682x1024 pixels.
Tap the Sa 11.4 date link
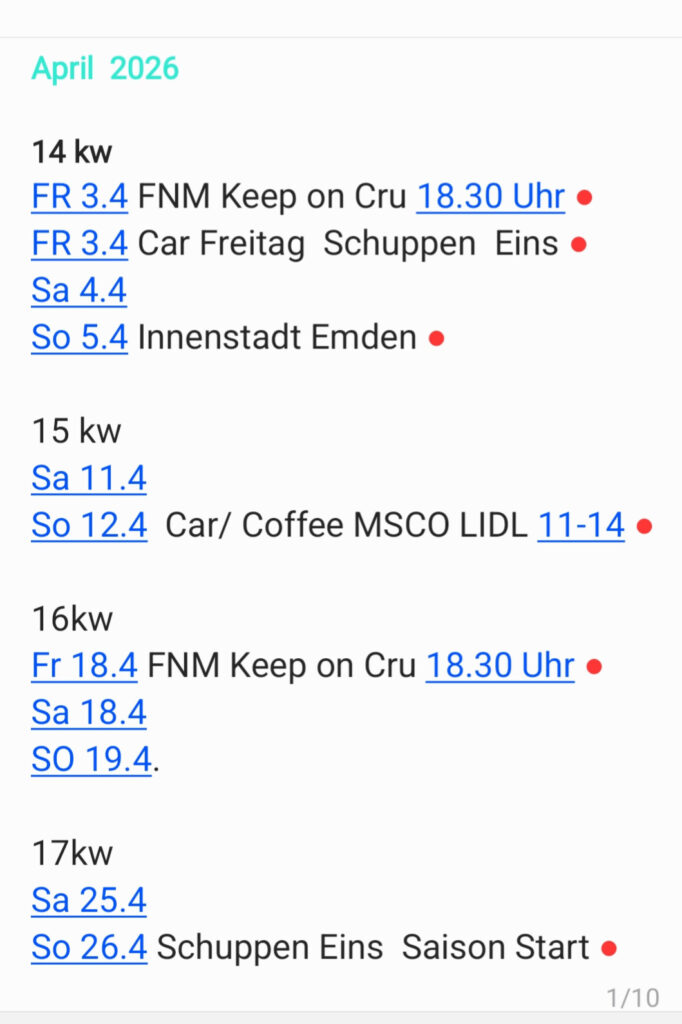click(x=89, y=478)
